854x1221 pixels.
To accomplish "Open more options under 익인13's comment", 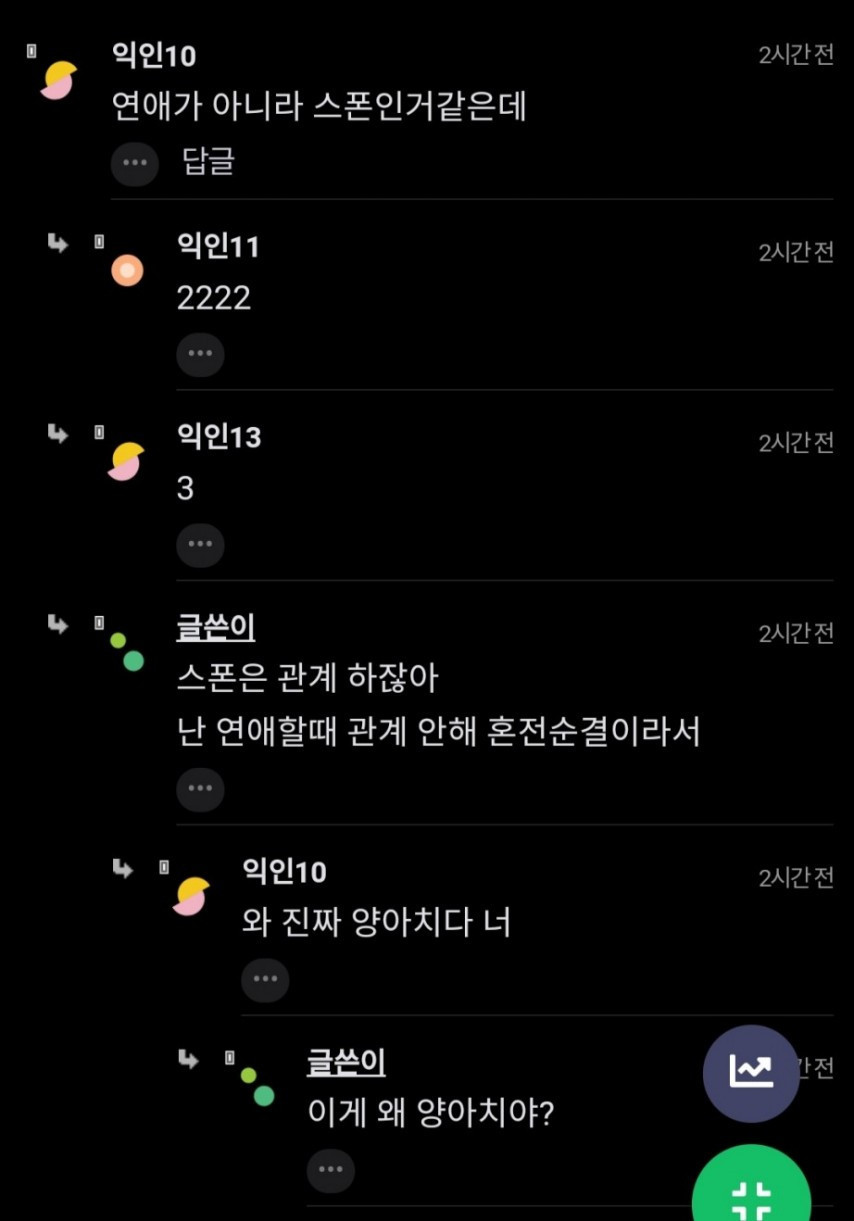I will pos(200,545).
